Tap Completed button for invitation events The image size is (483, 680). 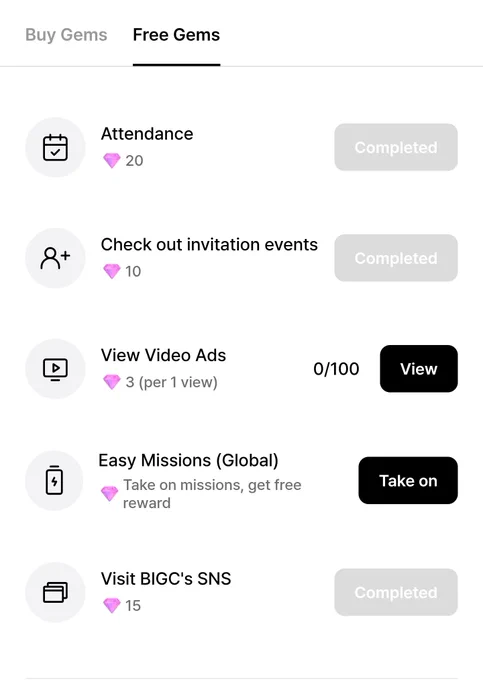point(396,258)
